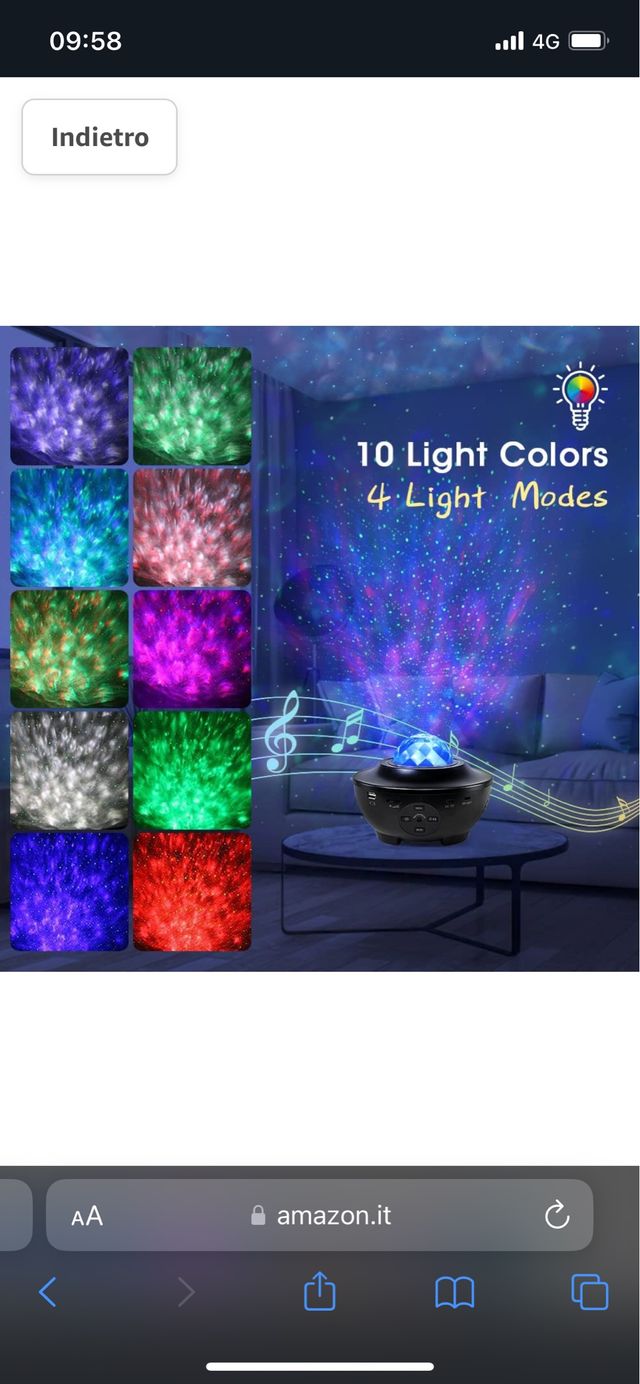Reload the current page
This screenshot has height=1384, width=640.
tap(556, 1216)
